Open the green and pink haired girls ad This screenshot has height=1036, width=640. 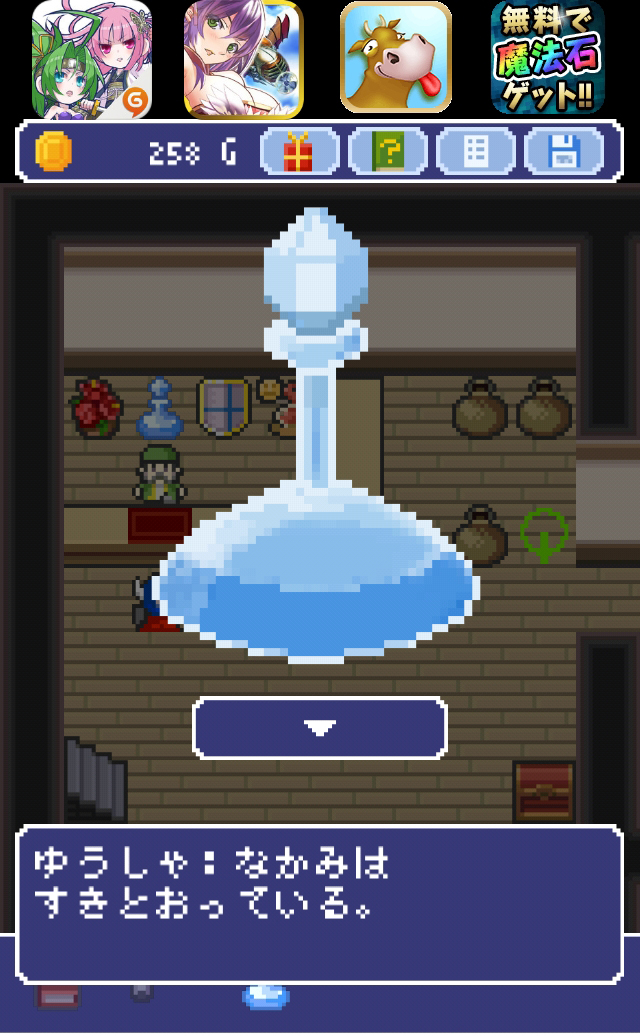[92, 57]
